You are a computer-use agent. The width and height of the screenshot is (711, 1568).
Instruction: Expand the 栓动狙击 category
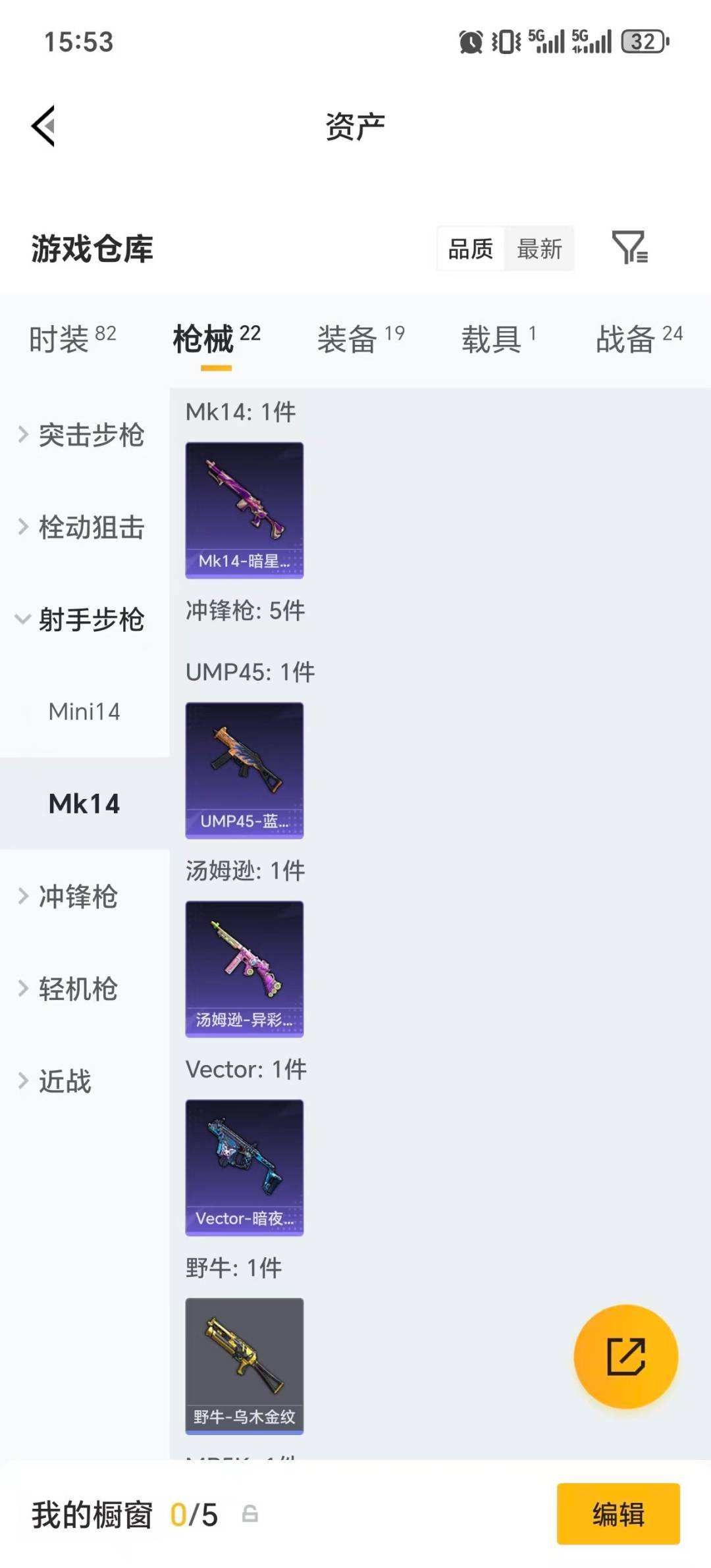[82, 527]
